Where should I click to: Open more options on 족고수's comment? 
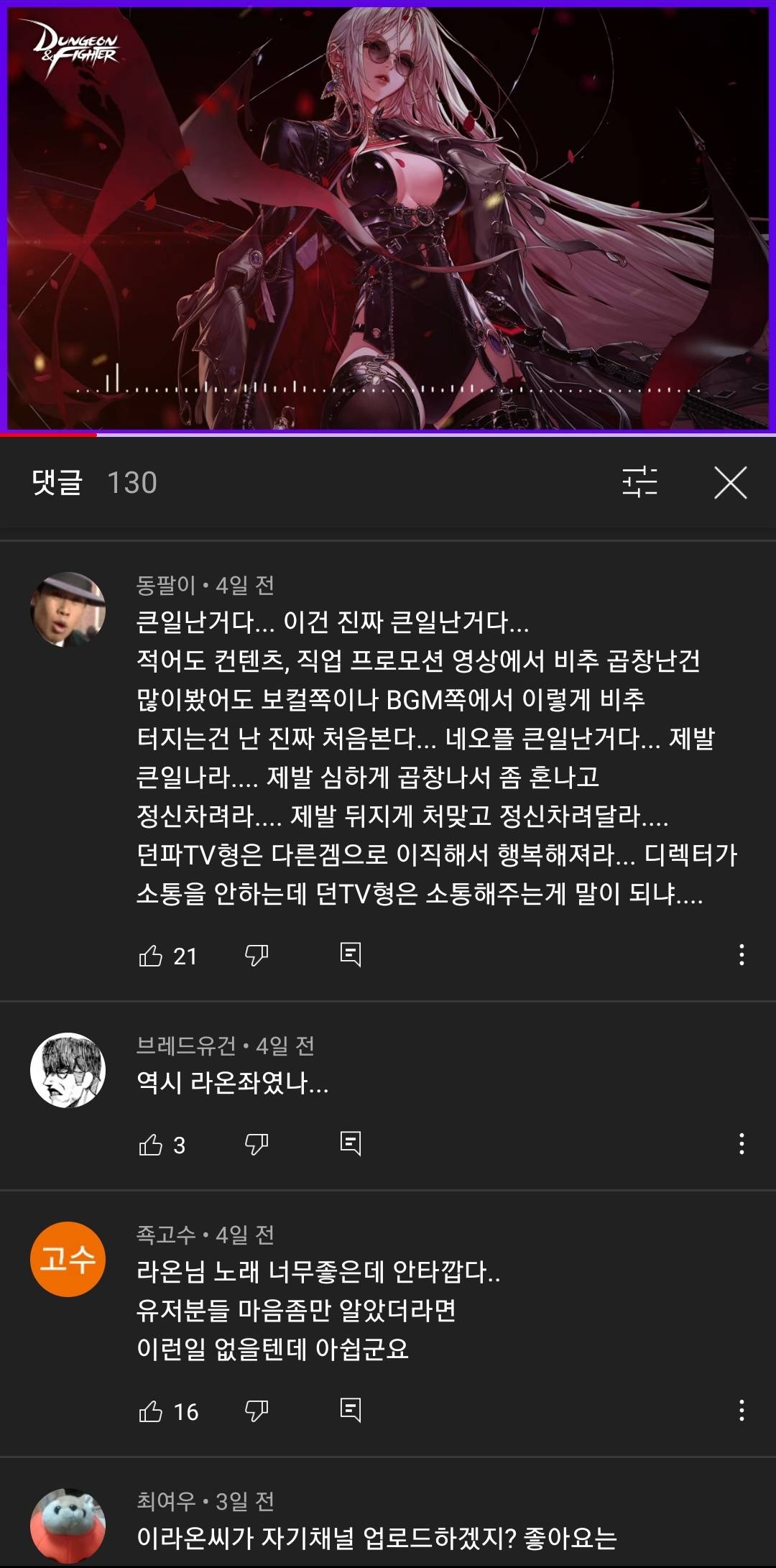(x=742, y=1411)
